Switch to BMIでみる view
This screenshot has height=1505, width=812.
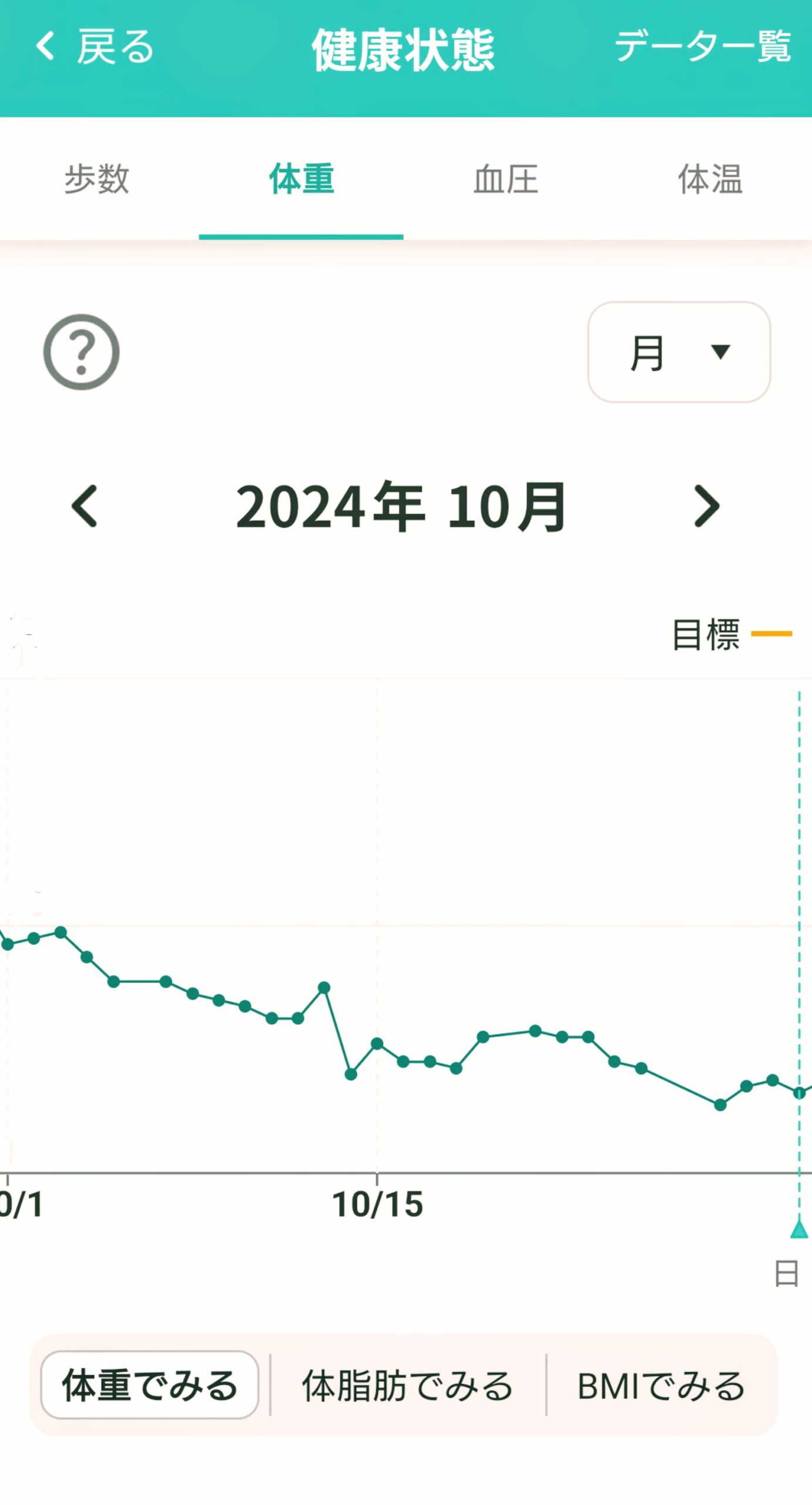pos(661,1385)
